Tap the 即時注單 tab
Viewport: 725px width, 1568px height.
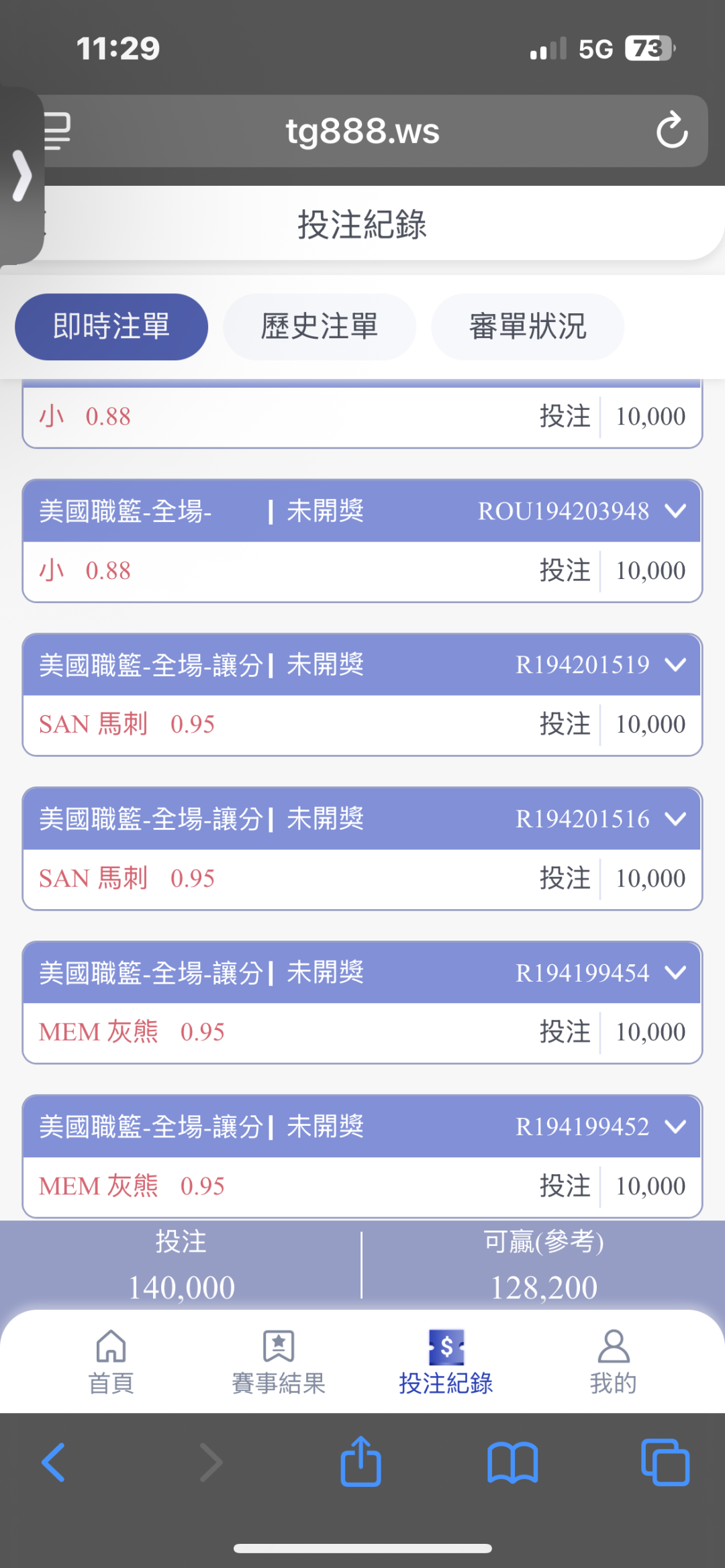click(x=111, y=327)
